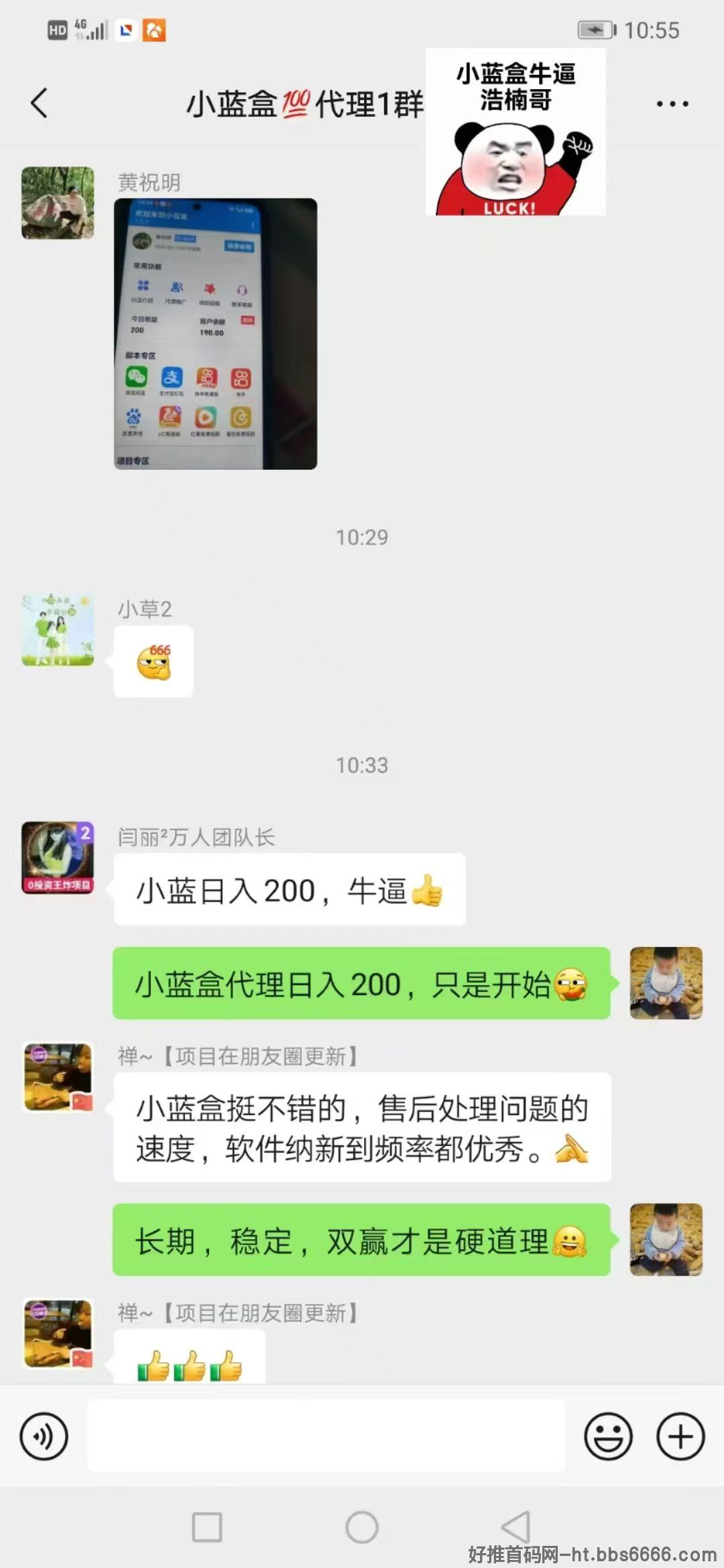Open the plus attachments menu

[x=680, y=1436]
